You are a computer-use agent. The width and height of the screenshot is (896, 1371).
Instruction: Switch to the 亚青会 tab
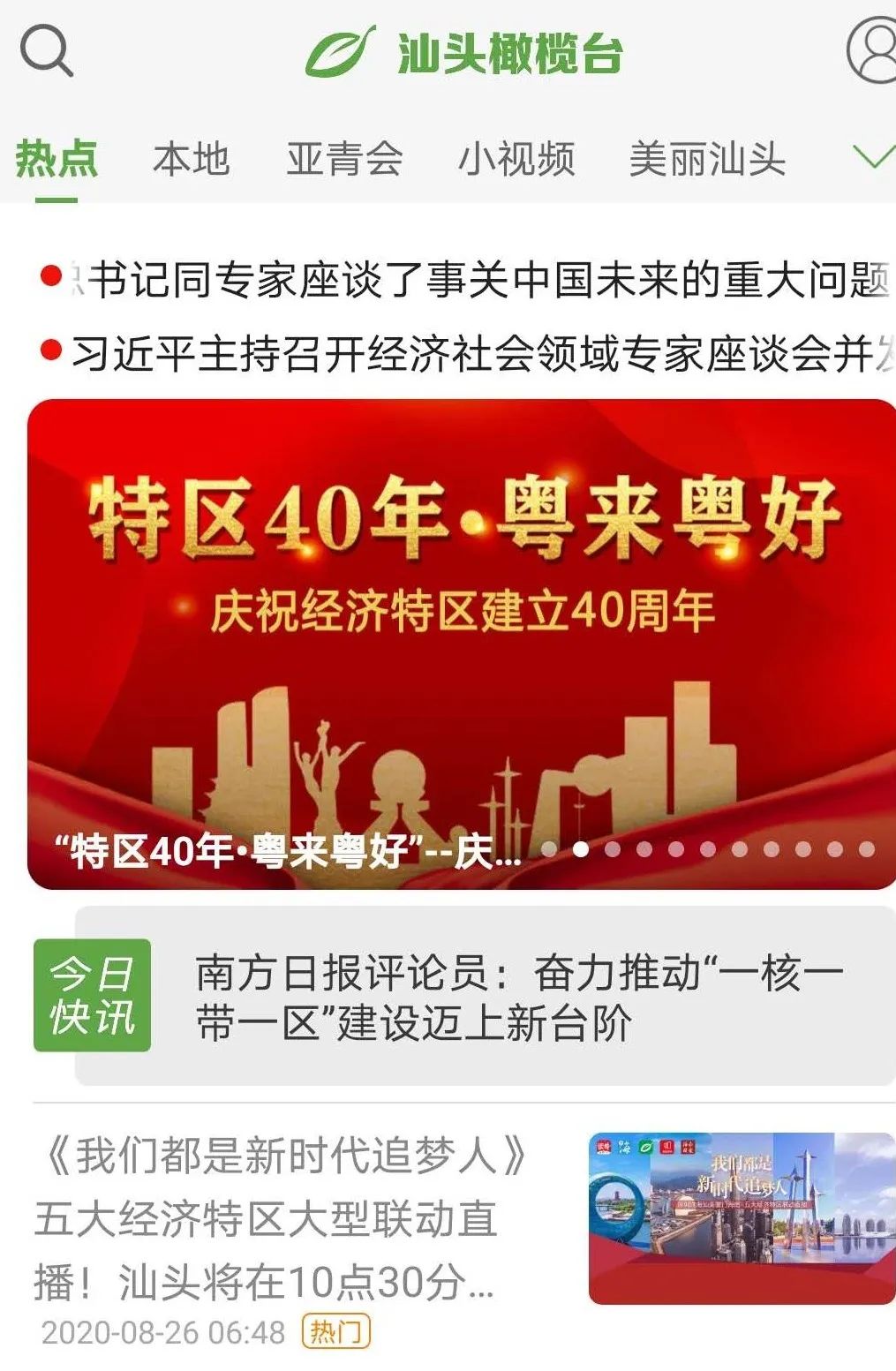pos(344,159)
